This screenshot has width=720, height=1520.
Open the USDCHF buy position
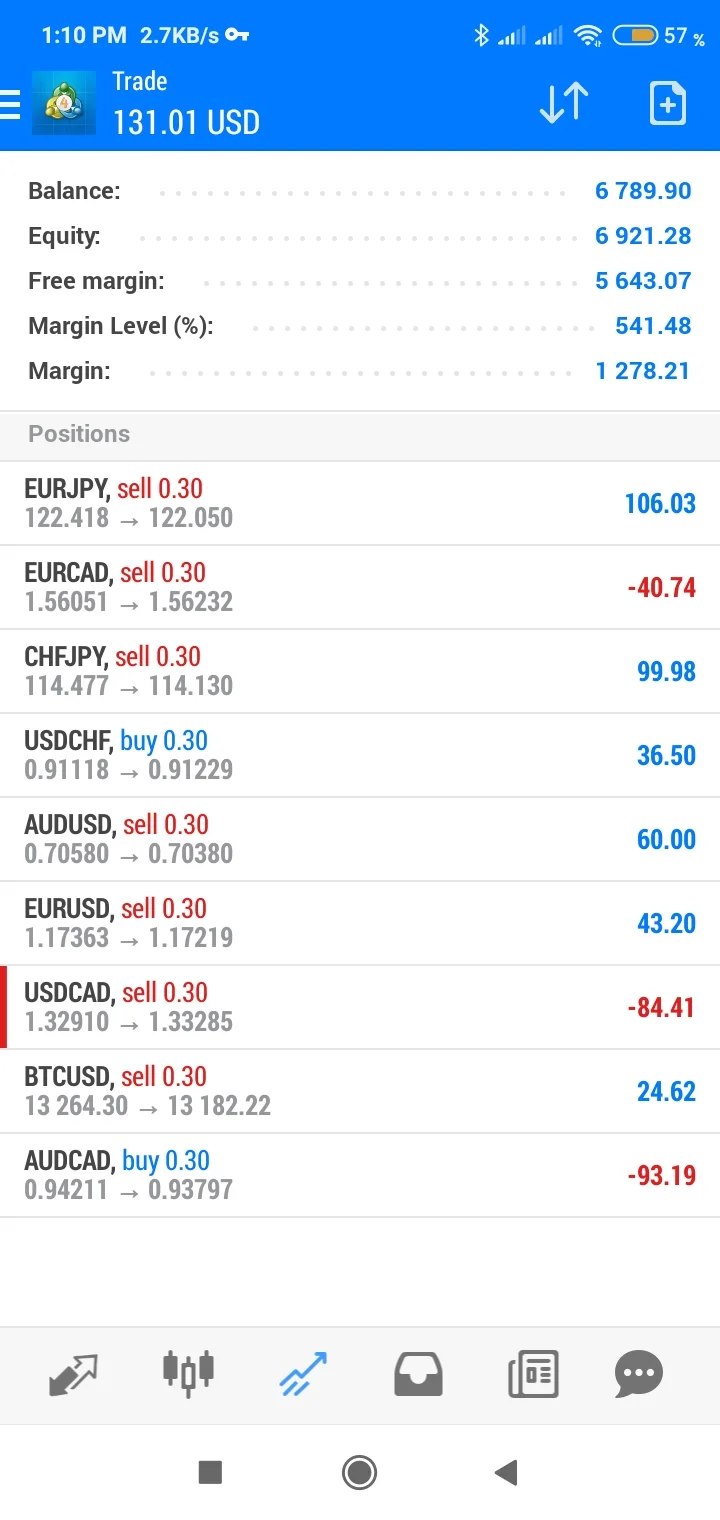(360, 755)
